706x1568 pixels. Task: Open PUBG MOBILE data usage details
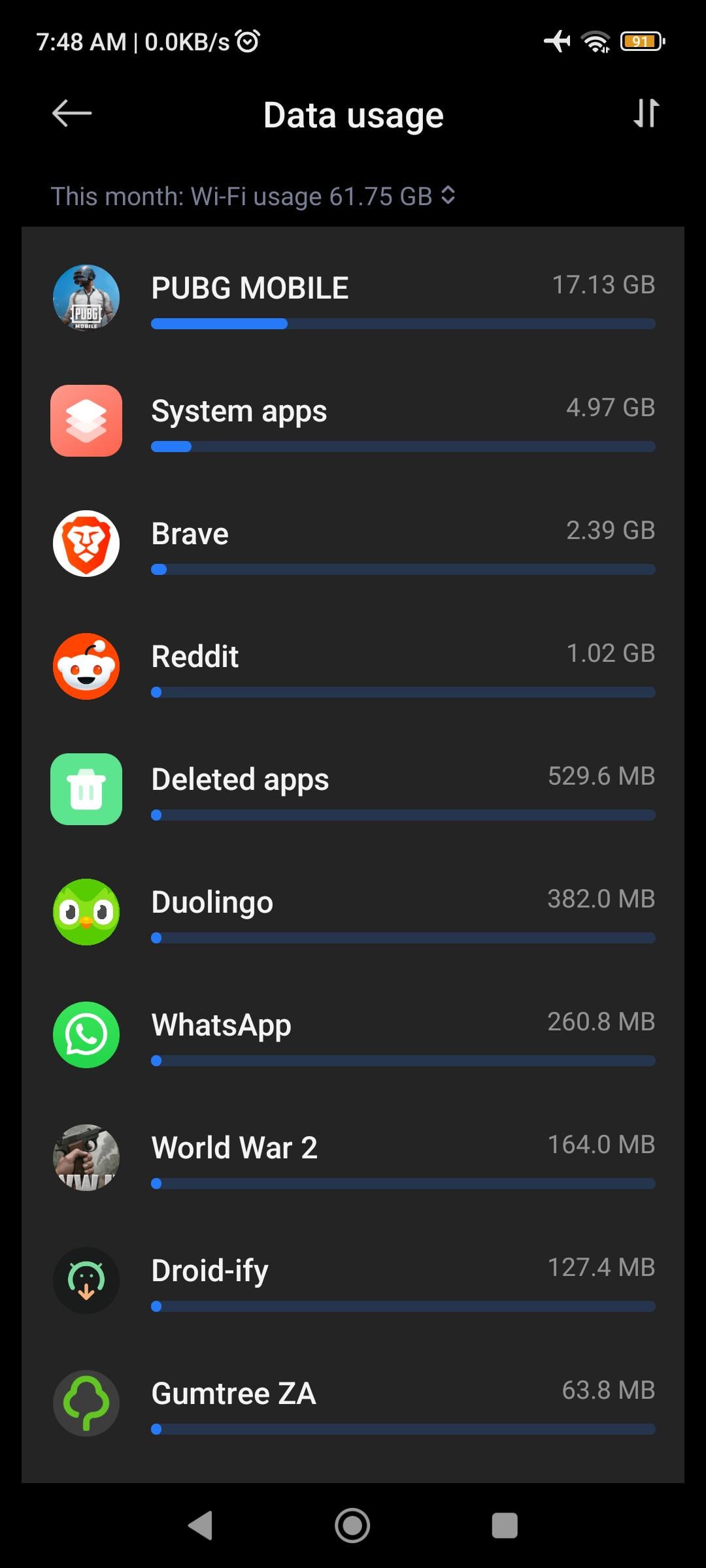click(353, 298)
